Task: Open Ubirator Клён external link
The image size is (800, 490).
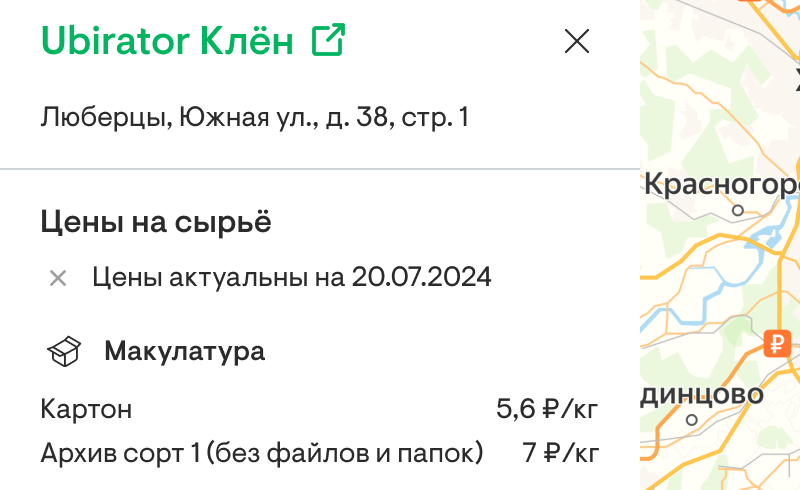Action: click(x=328, y=41)
